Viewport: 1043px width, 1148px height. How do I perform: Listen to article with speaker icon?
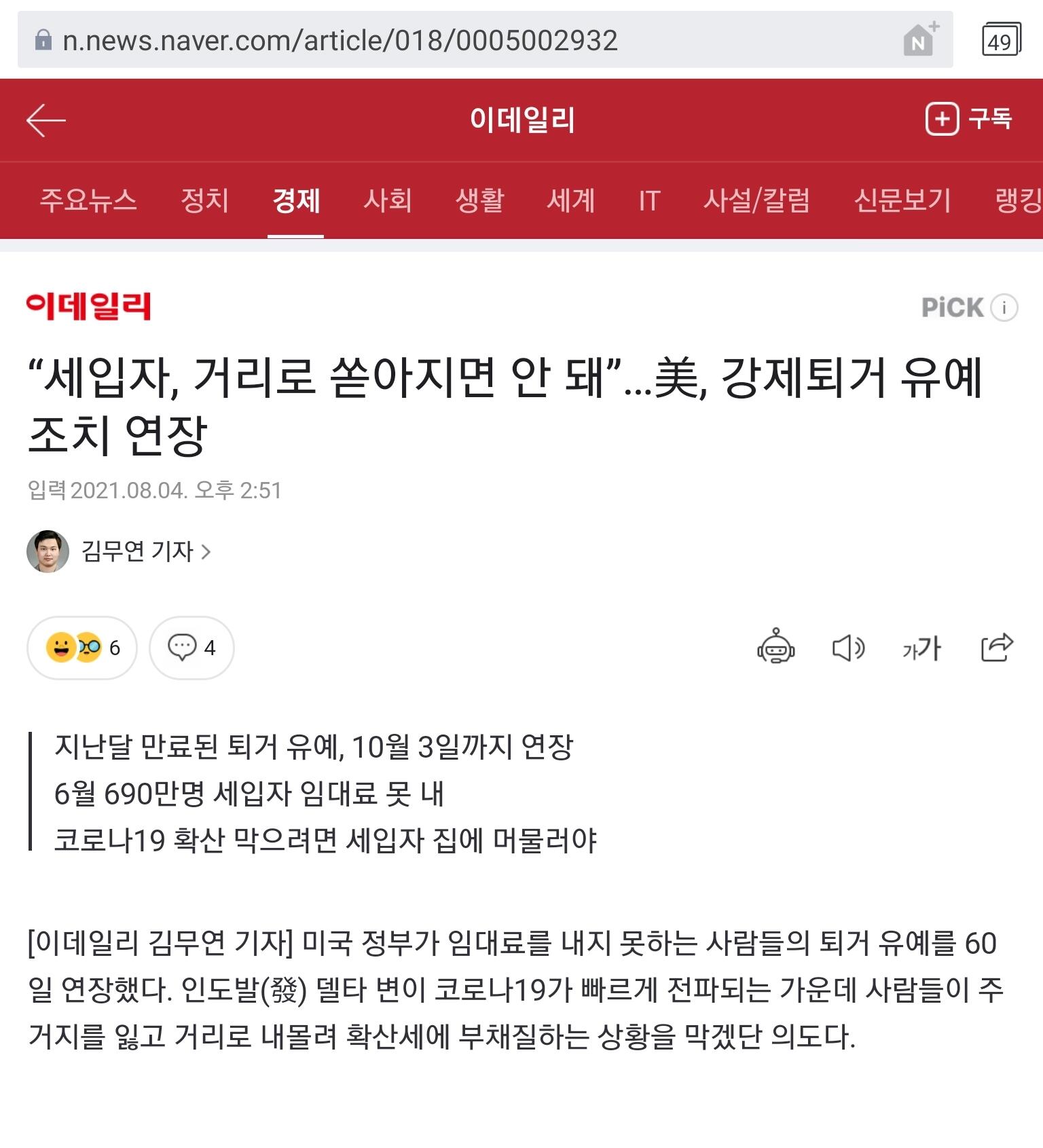pyautogui.click(x=849, y=648)
